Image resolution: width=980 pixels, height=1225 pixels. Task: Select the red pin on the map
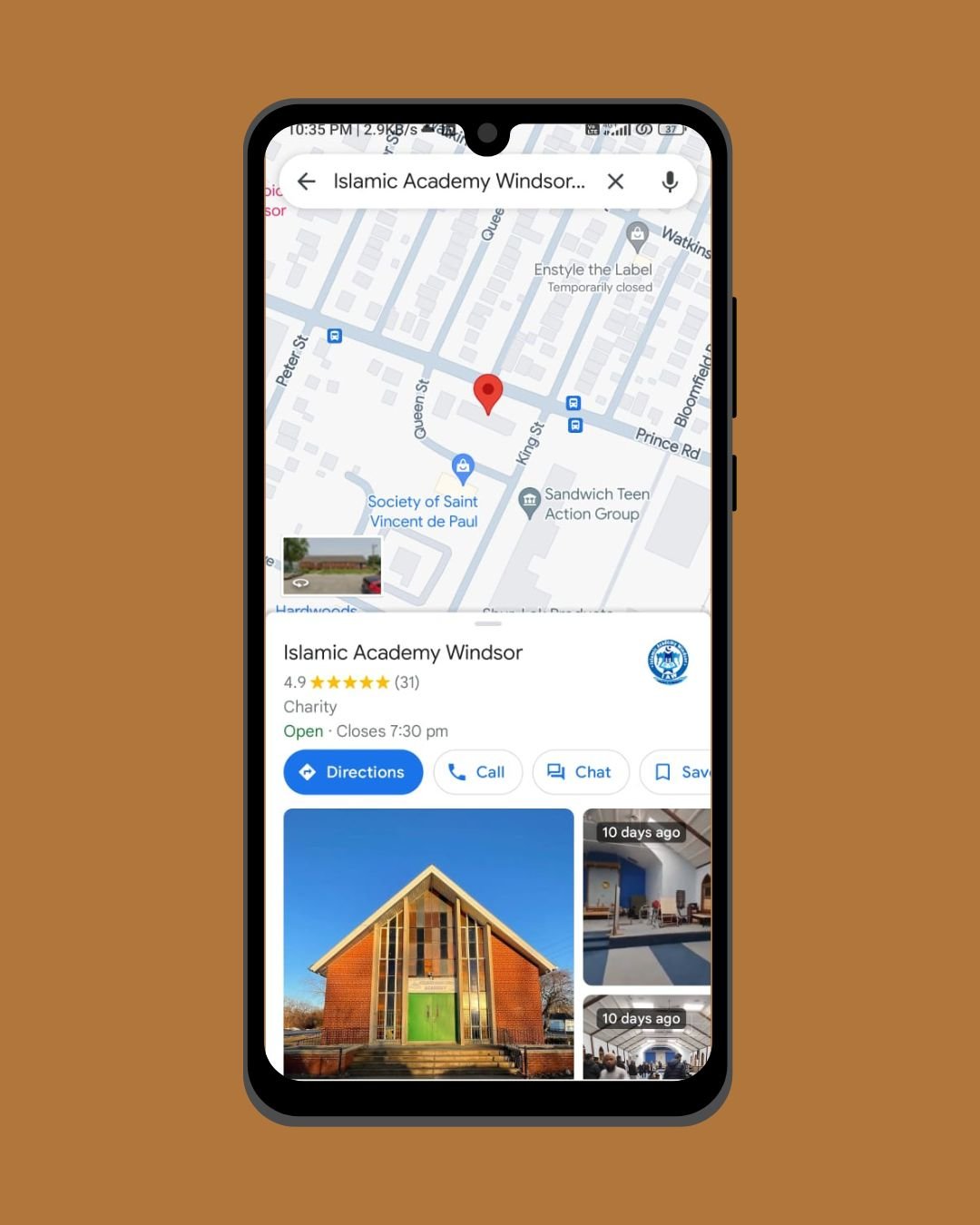pos(488,393)
